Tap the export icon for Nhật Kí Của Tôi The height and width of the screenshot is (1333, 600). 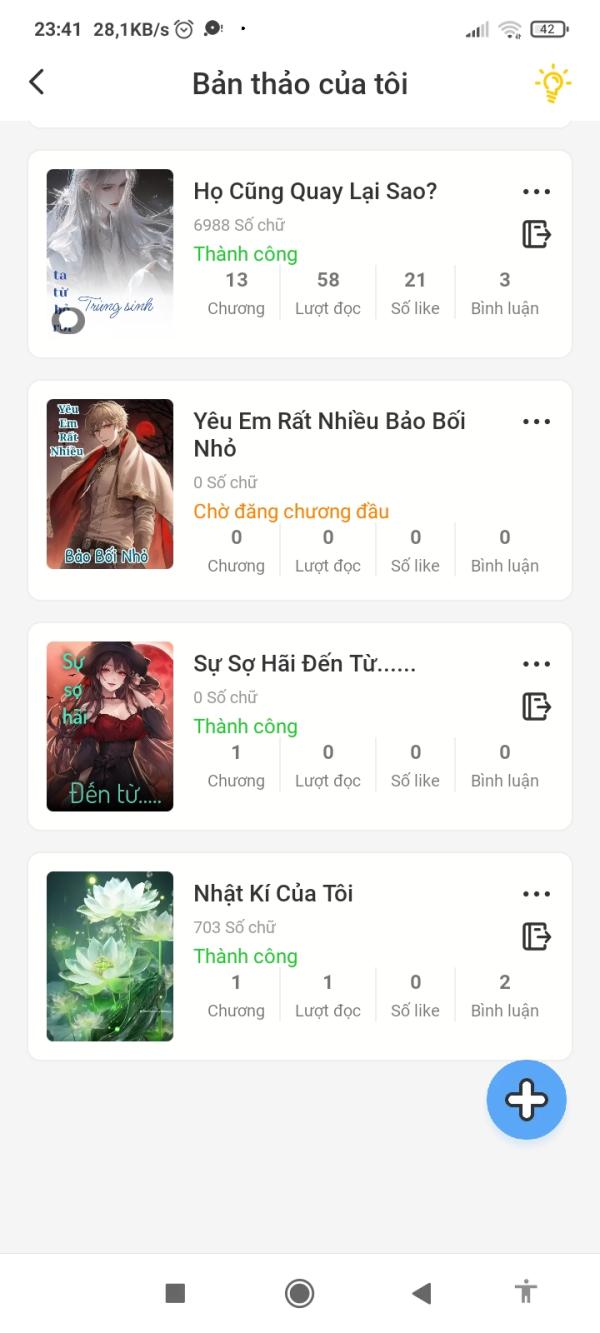pyautogui.click(x=536, y=936)
